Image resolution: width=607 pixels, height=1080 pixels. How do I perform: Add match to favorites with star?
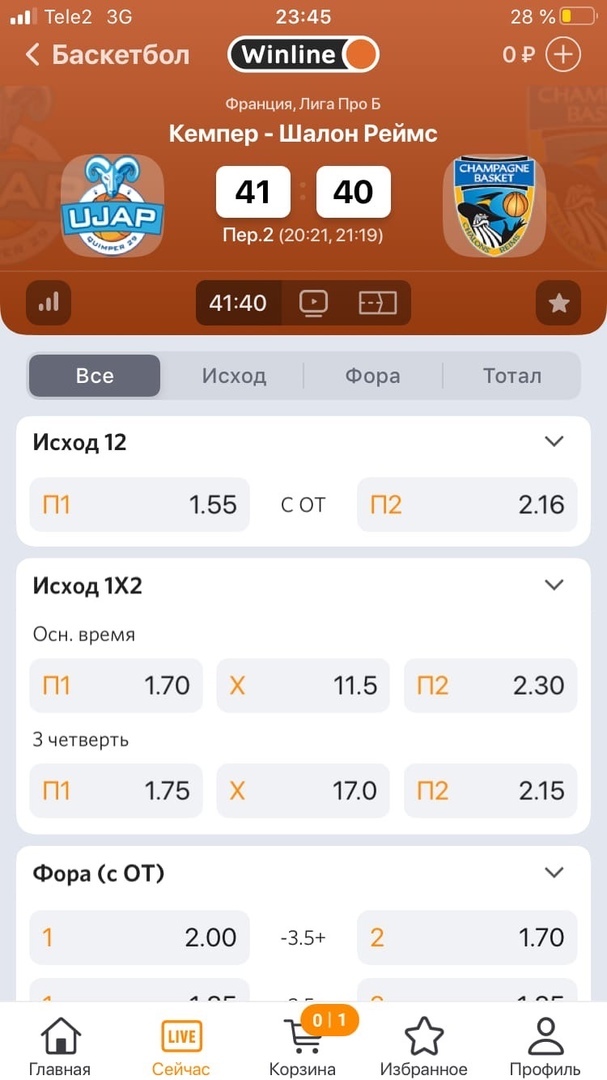(x=558, y=302)
